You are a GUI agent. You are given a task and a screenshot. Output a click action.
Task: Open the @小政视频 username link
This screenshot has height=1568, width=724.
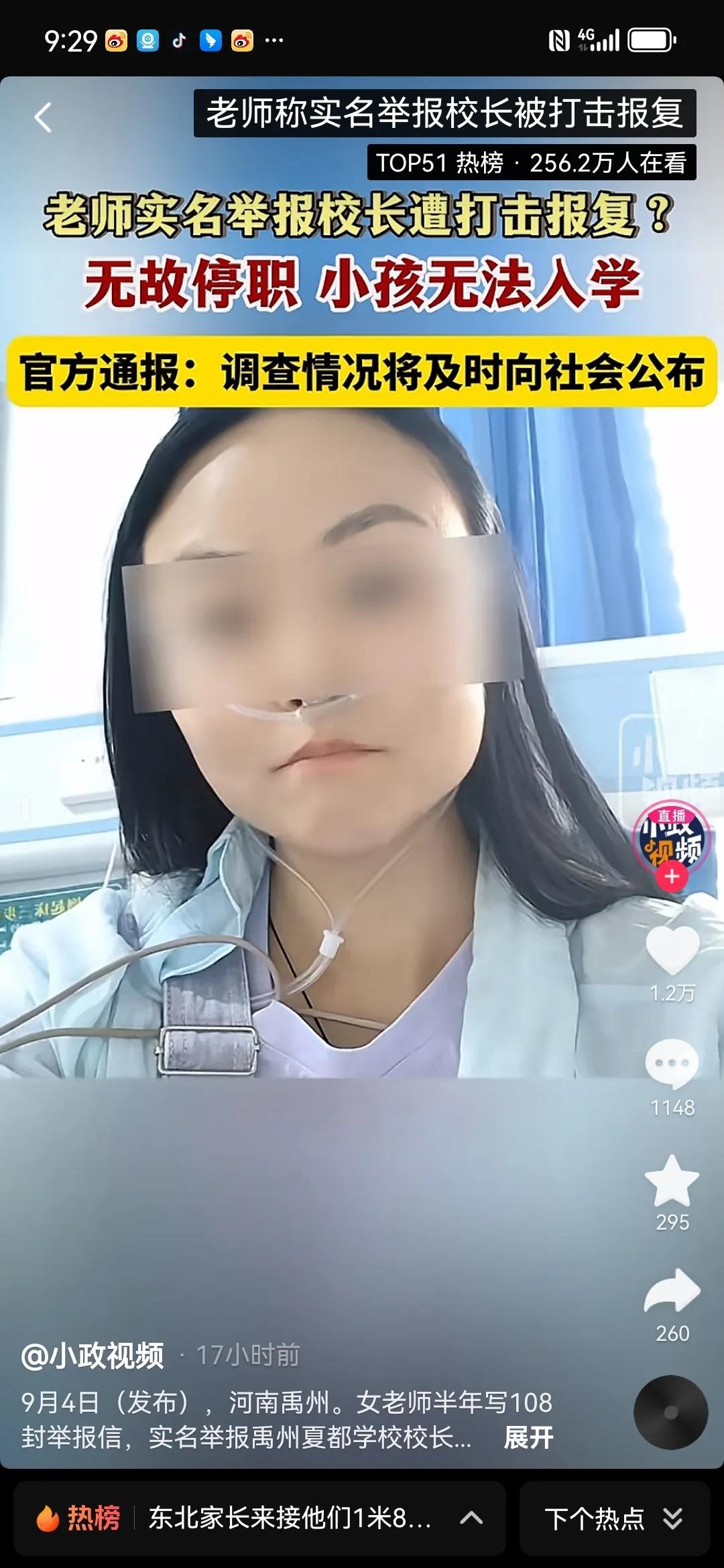click(x=93, y=1355)
